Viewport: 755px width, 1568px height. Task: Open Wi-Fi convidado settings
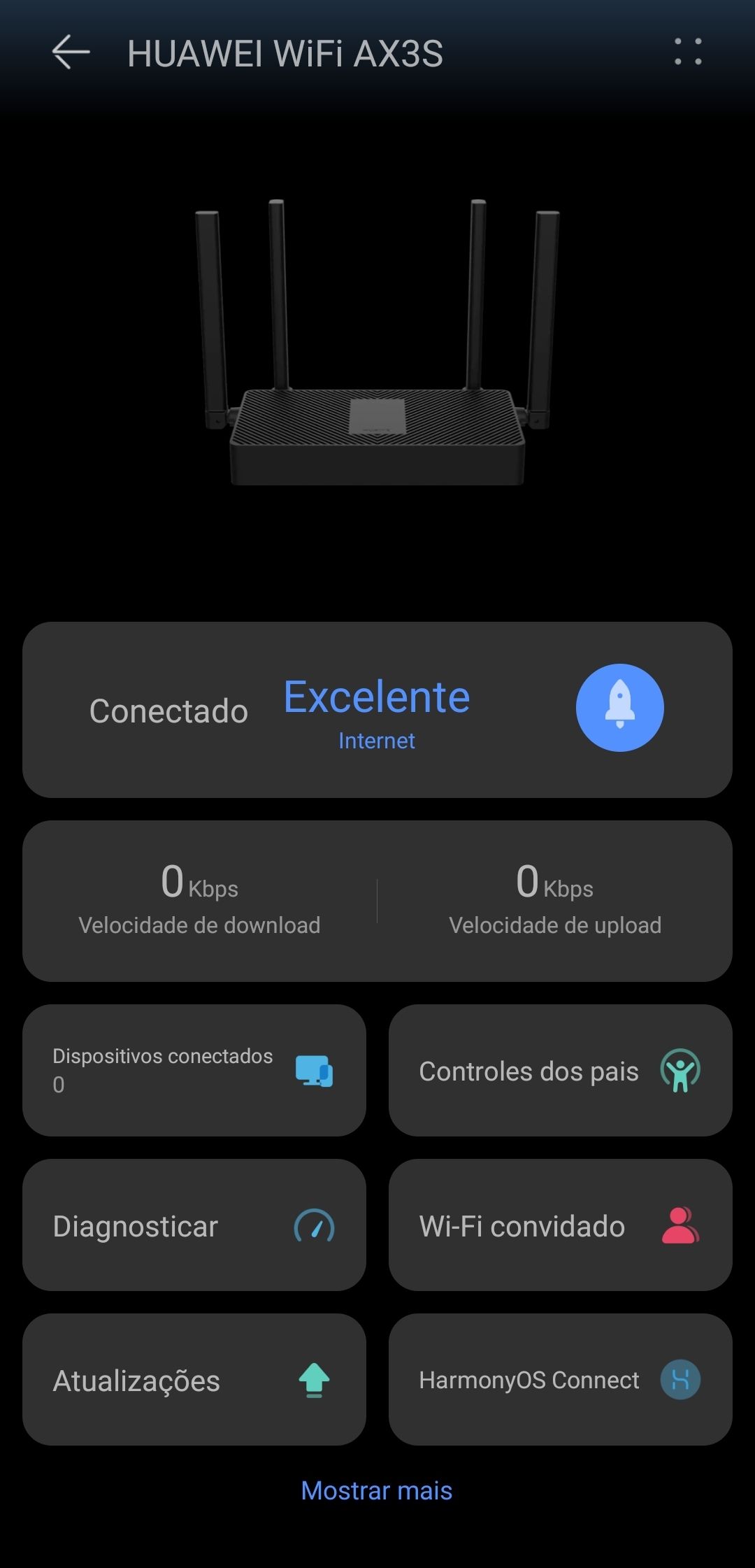tap(560, 1225)
